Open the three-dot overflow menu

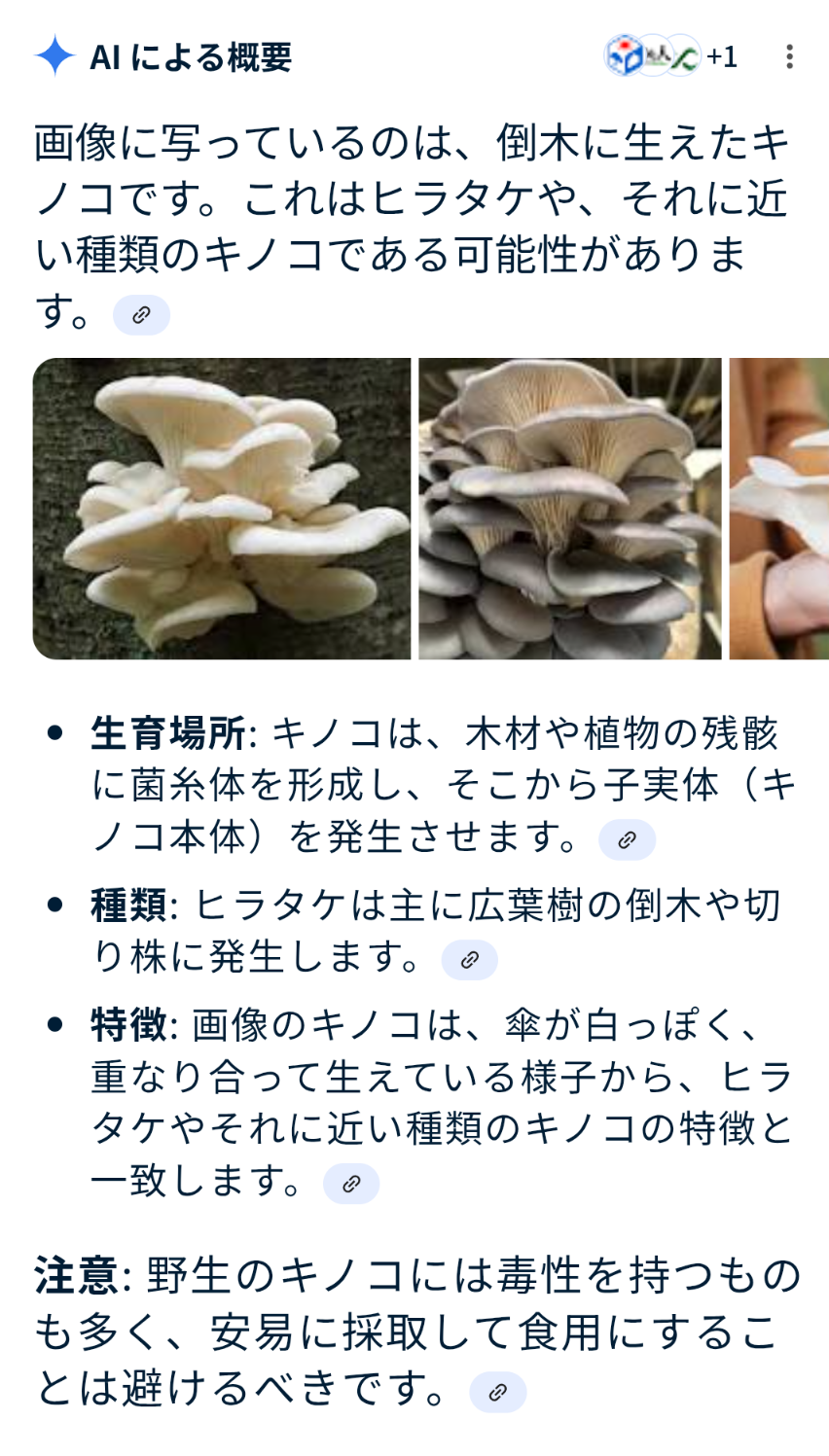789,56
